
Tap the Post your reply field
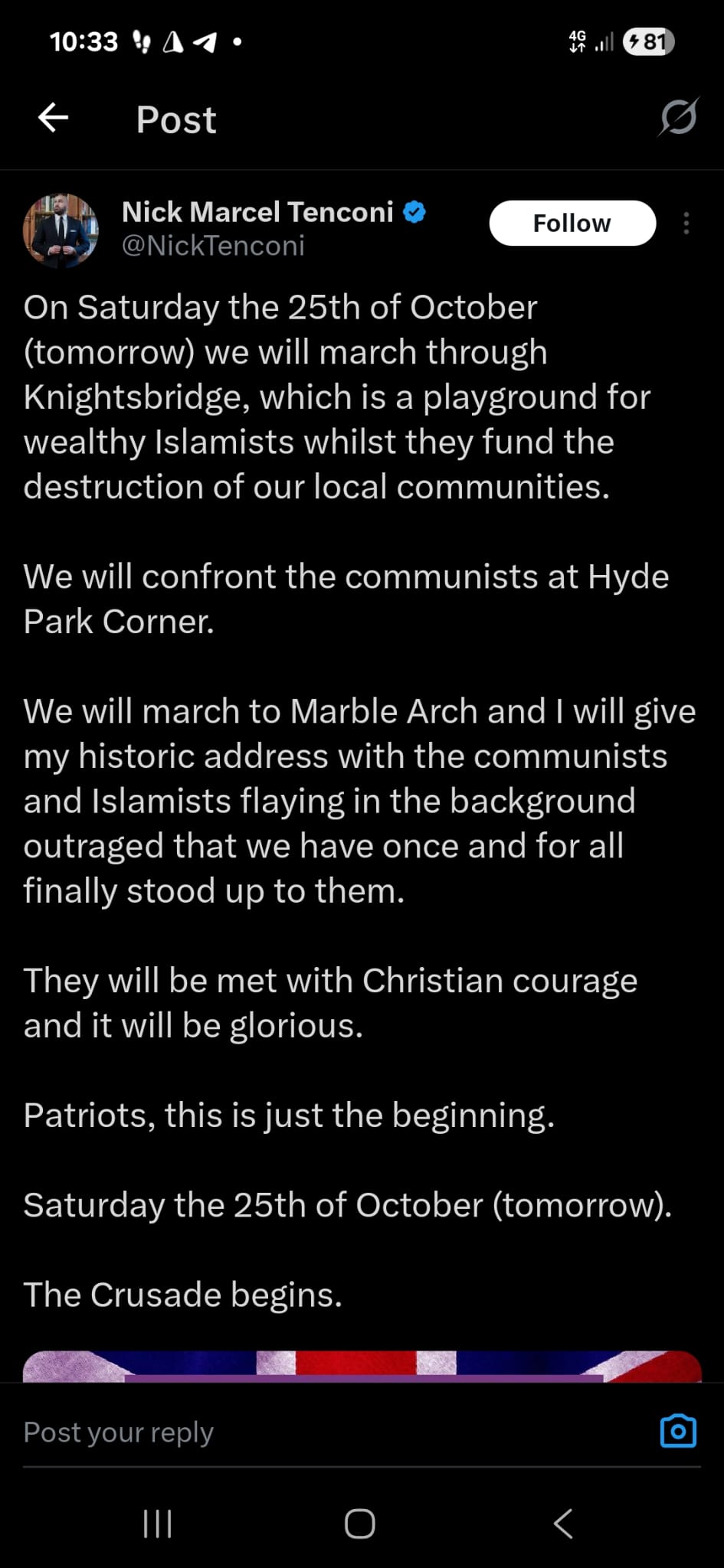(306, 1432)
